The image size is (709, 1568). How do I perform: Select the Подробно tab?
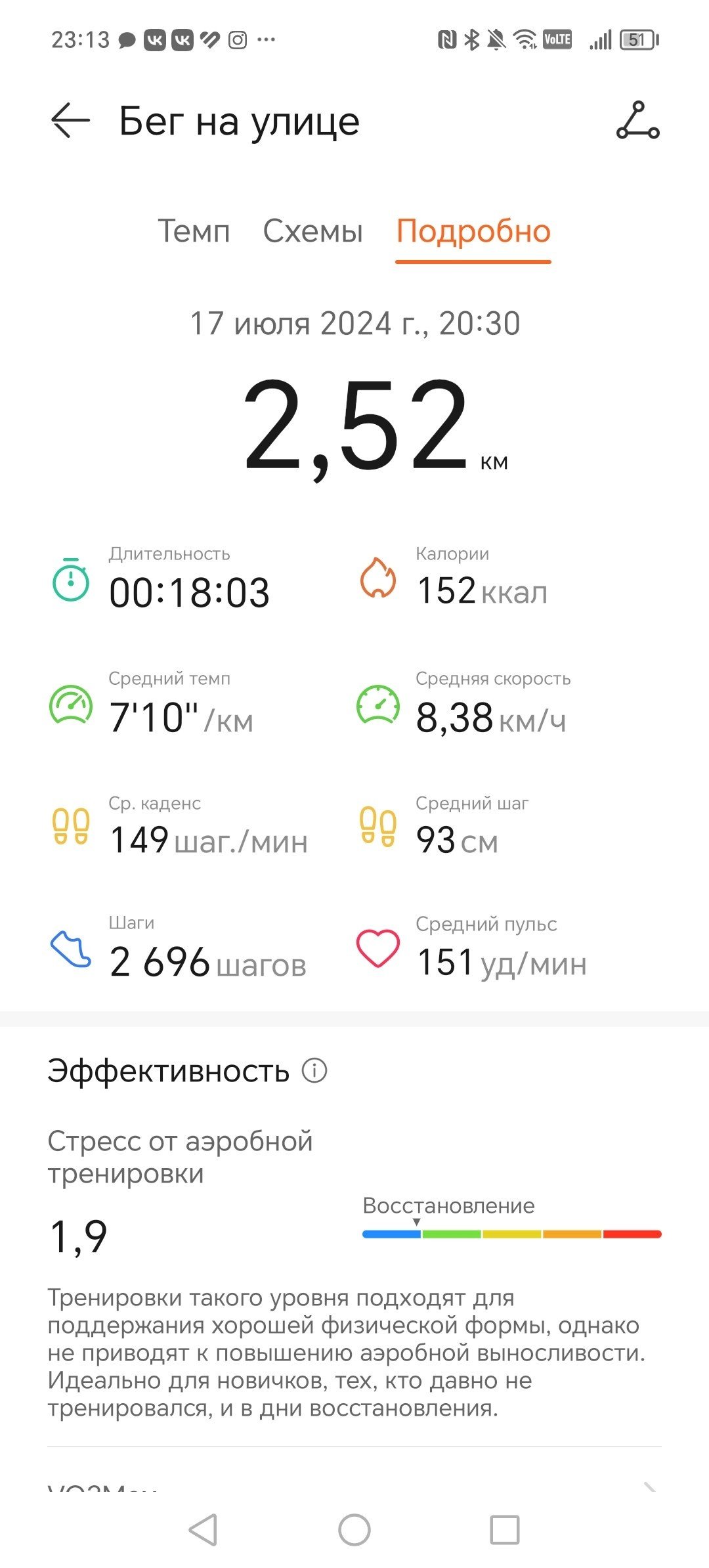[473, 231]
